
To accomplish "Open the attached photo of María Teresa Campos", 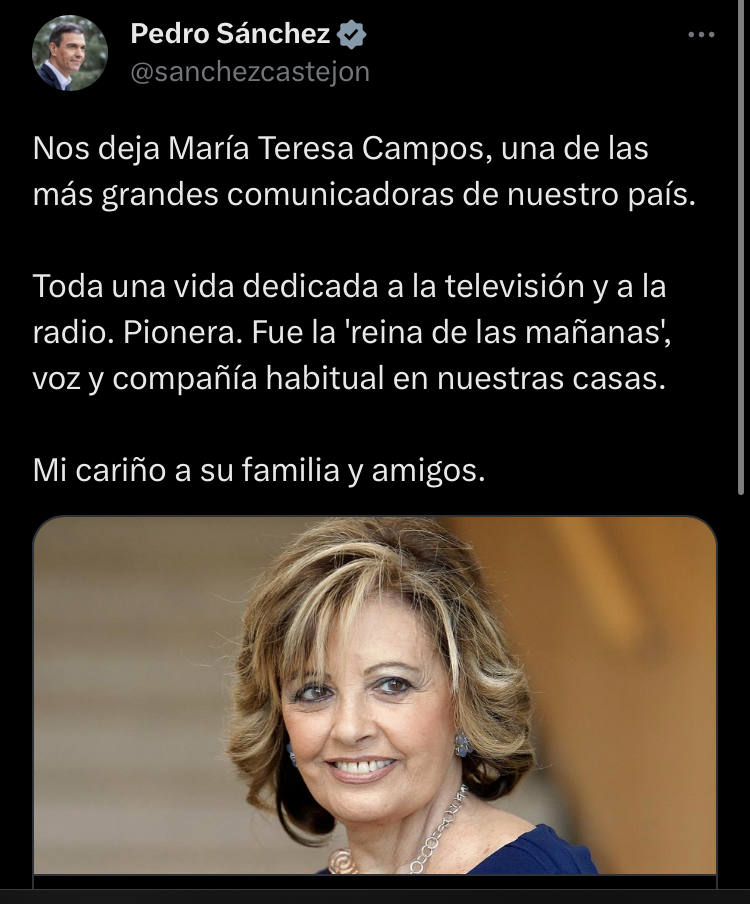I will [375, 700].
